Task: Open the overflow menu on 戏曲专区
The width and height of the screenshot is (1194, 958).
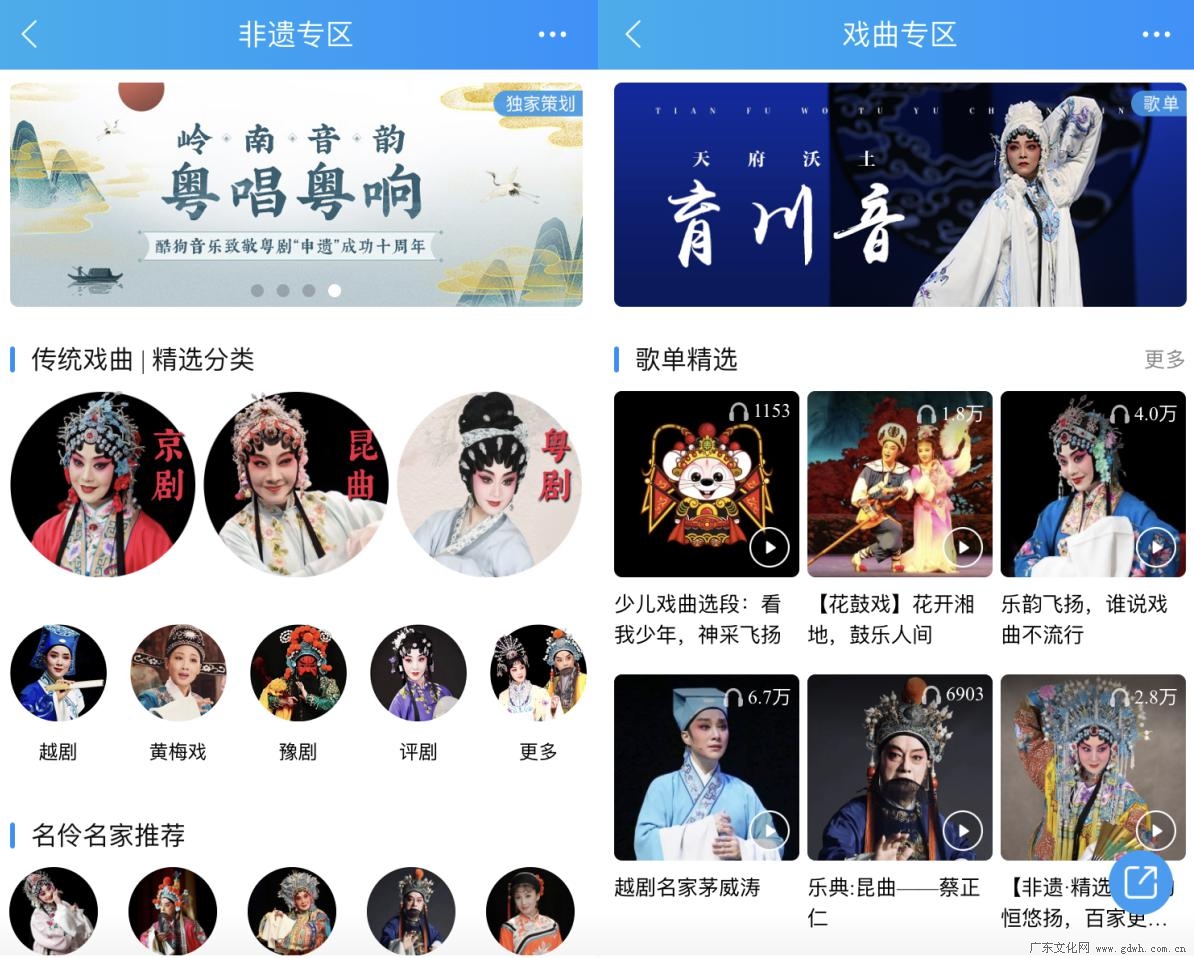Action: coord(1156,34)
